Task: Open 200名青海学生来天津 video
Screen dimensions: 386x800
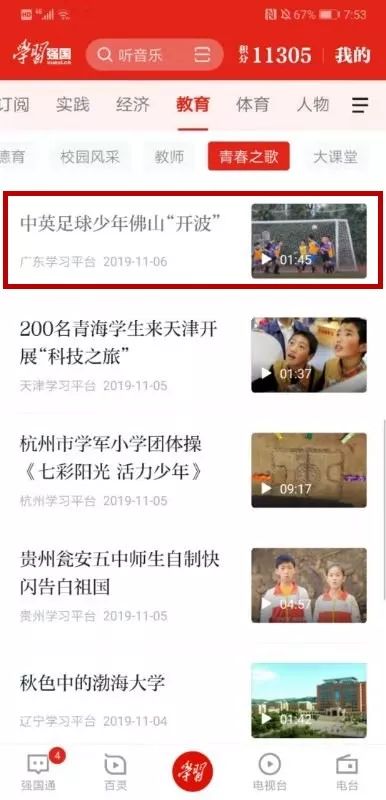Action: tap(193, 355)
